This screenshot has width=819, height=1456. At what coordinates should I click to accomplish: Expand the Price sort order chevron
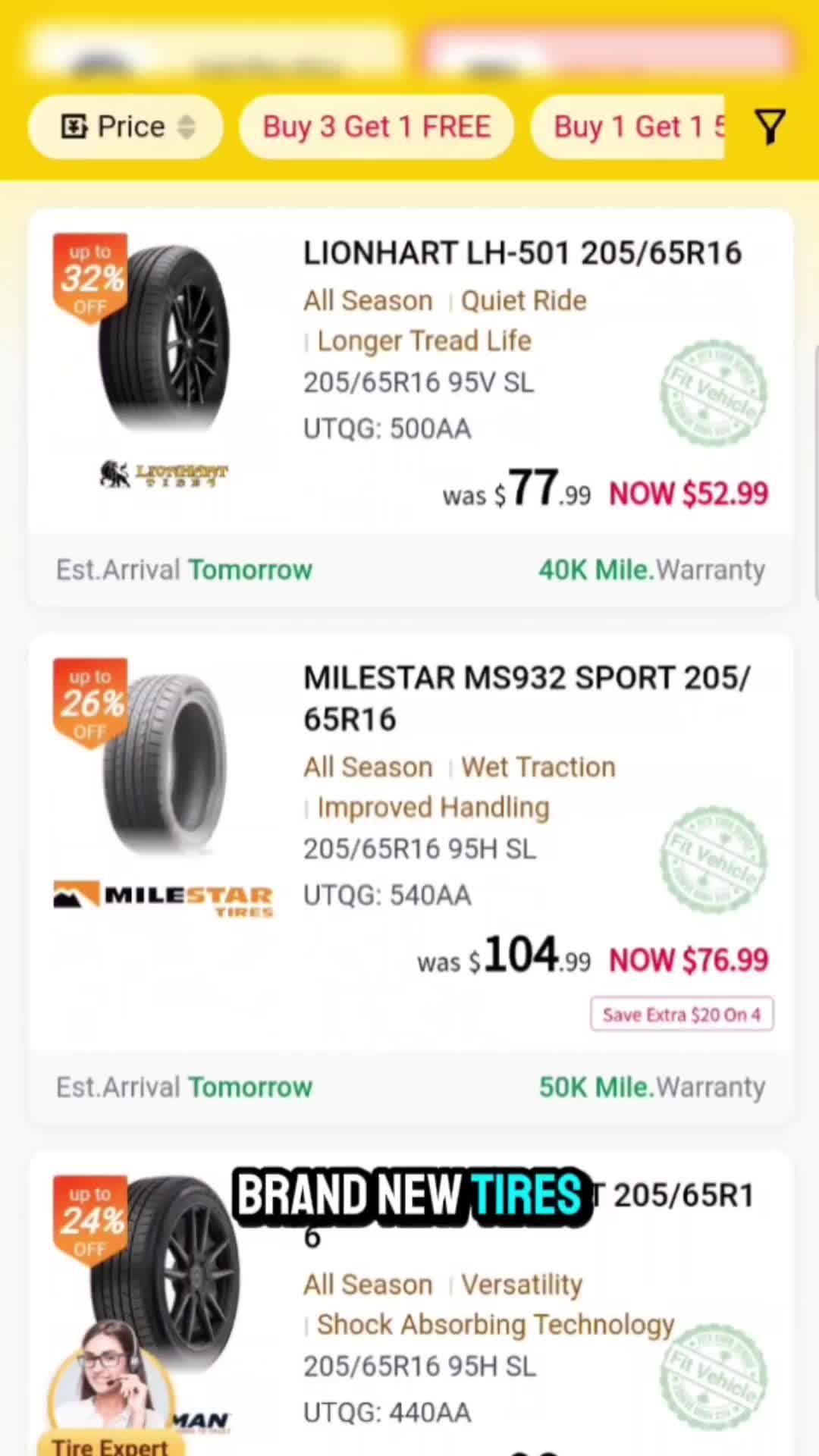coord(187,126)
